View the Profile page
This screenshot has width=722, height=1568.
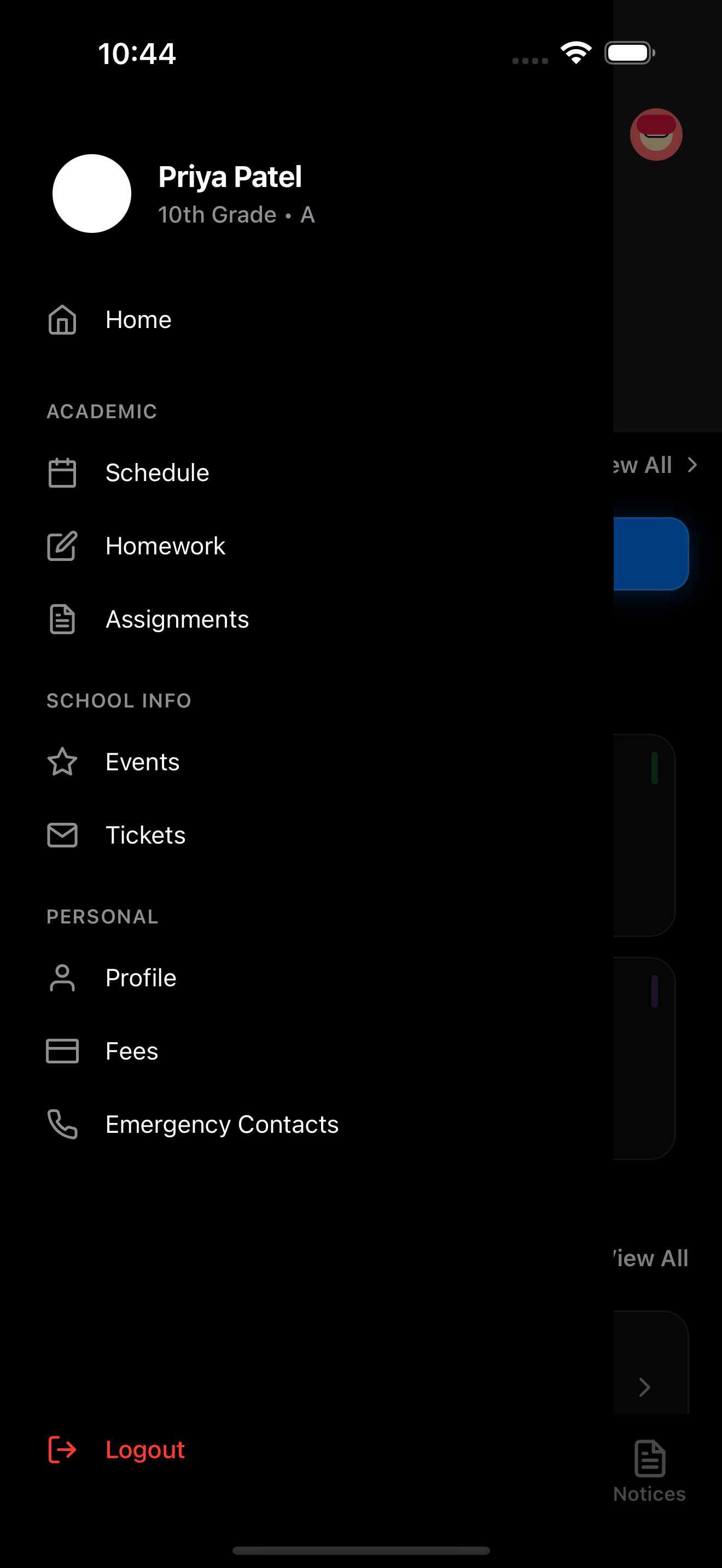click(x=140, y=978)
